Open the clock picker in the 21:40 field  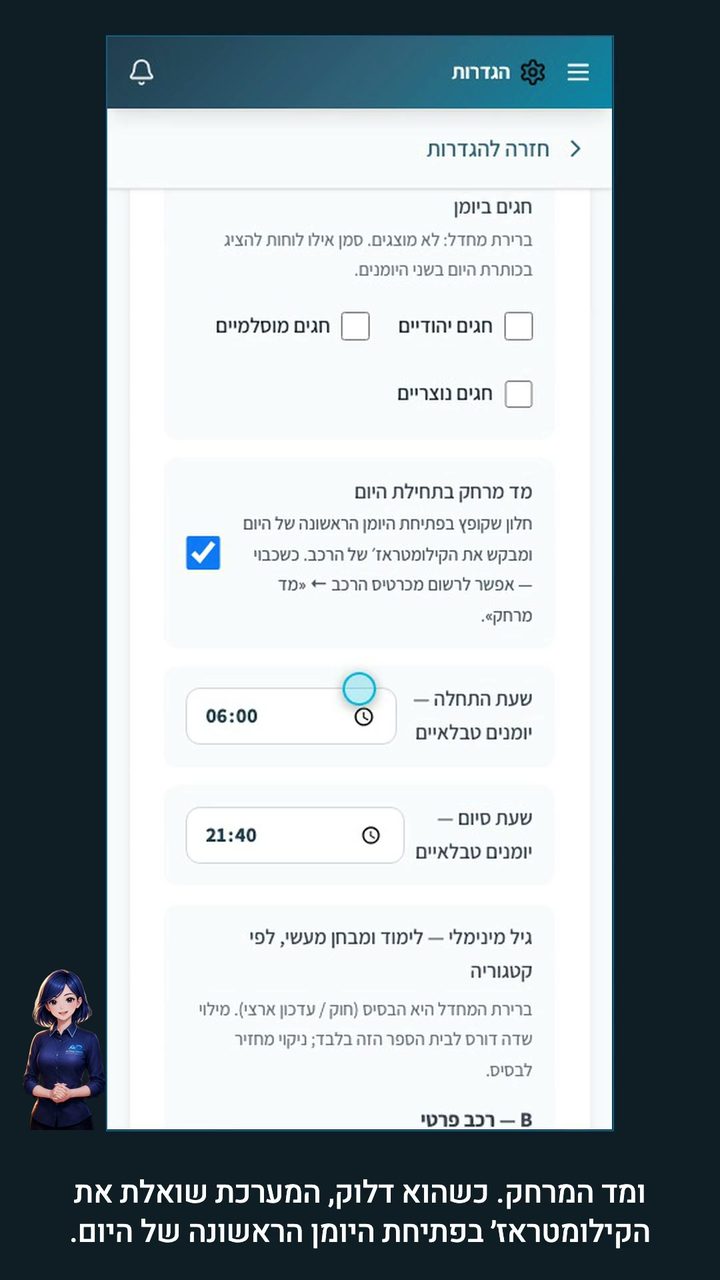[371, 835]
